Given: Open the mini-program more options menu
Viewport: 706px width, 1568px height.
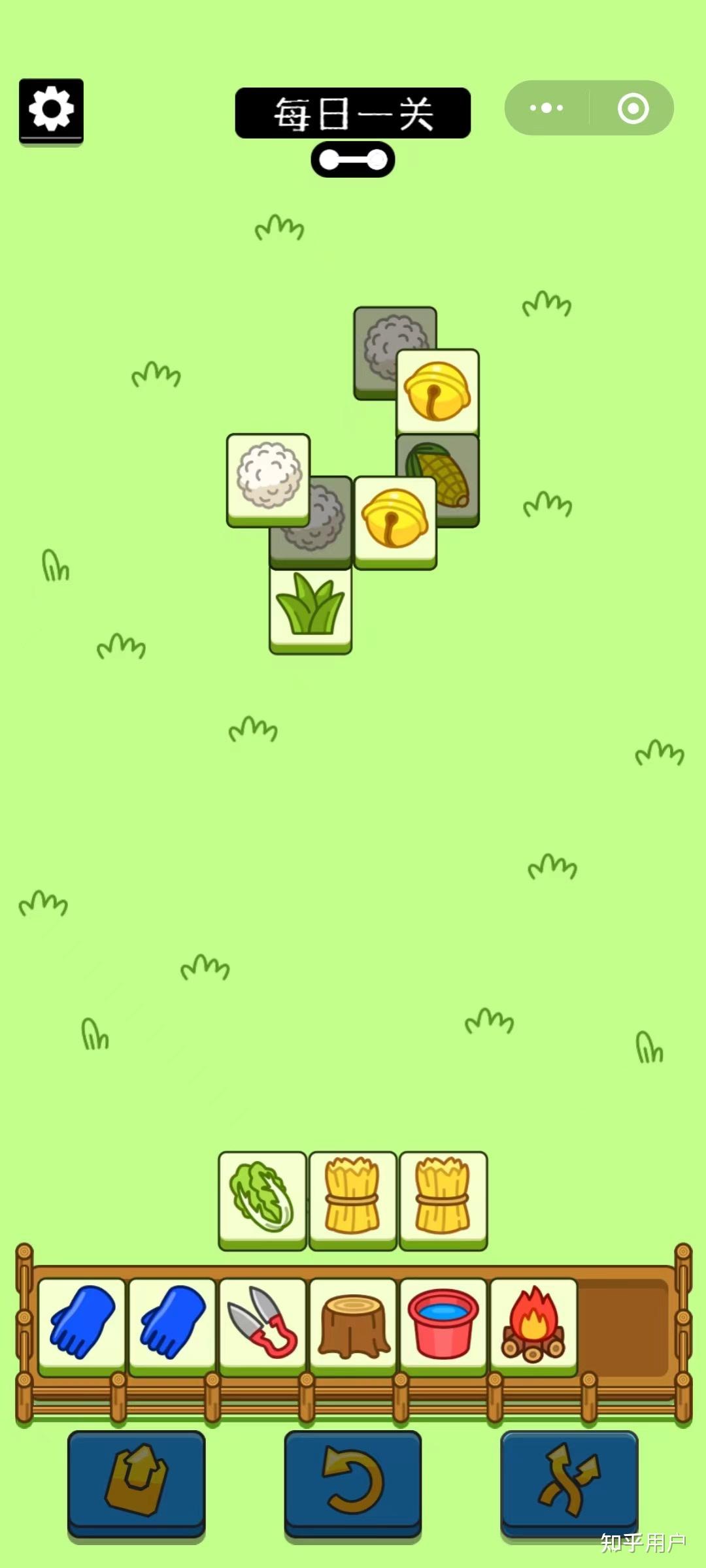Looking at the screenshot, I should (x=546, y=108).
